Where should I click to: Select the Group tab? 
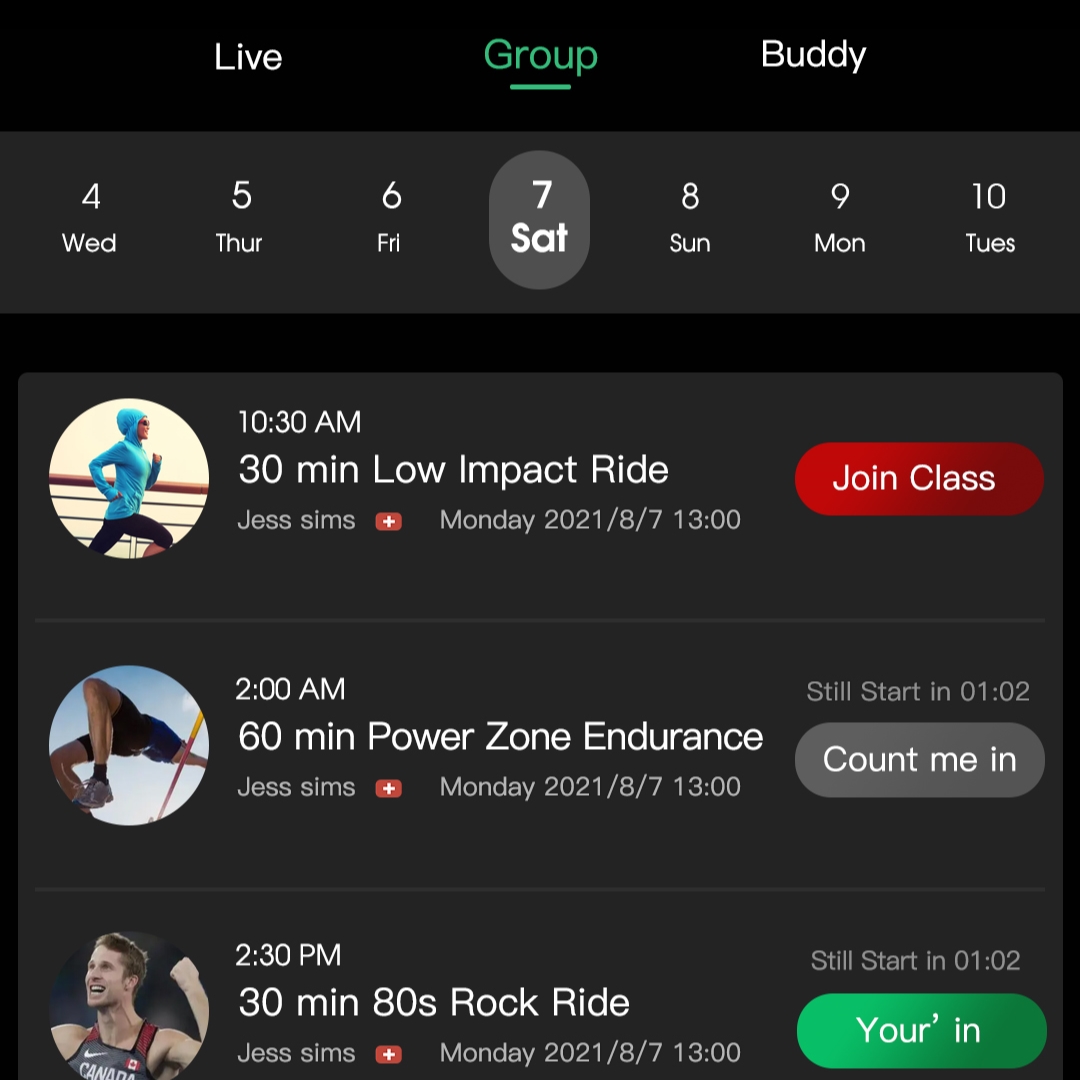point(540,56)
